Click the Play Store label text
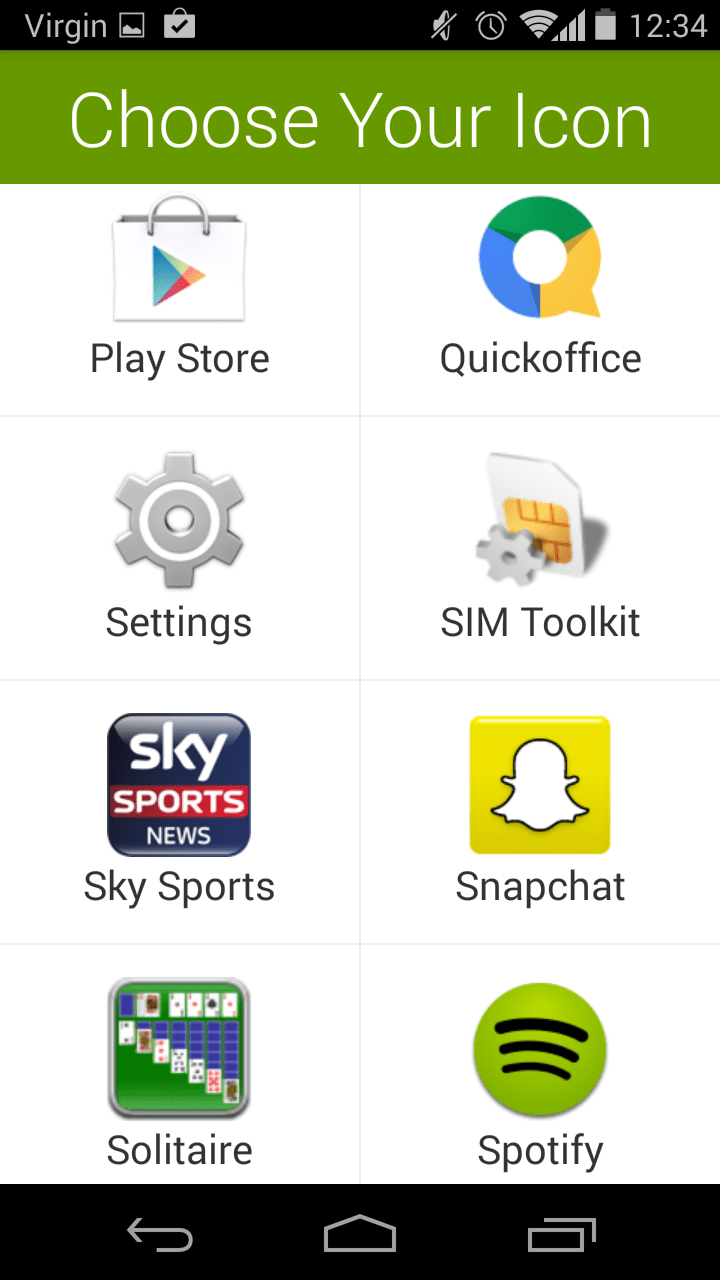Screen dimensions: 720x1280 click(179, 358)
